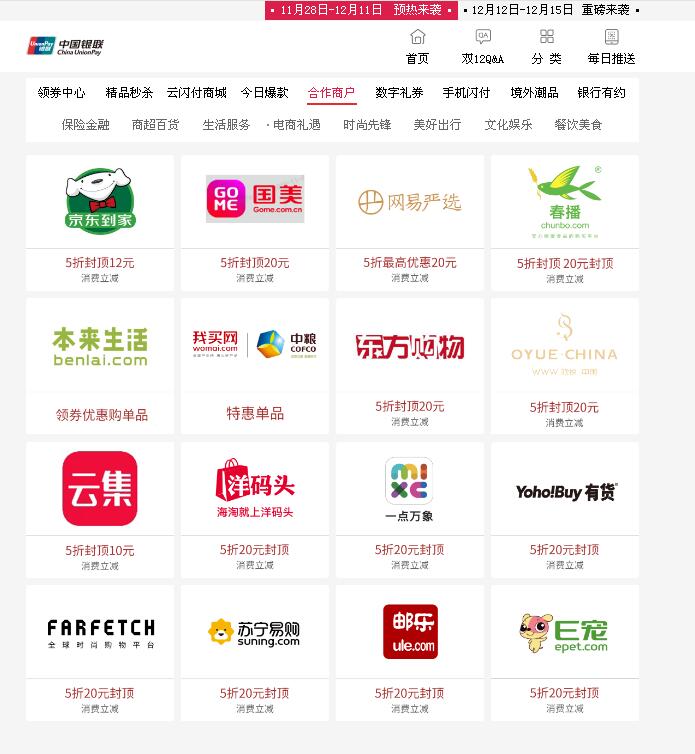View the Yoho!Buy 有货 offer
Image resolution: width=695 pixels, height=754 pixels.
(565, 508)
